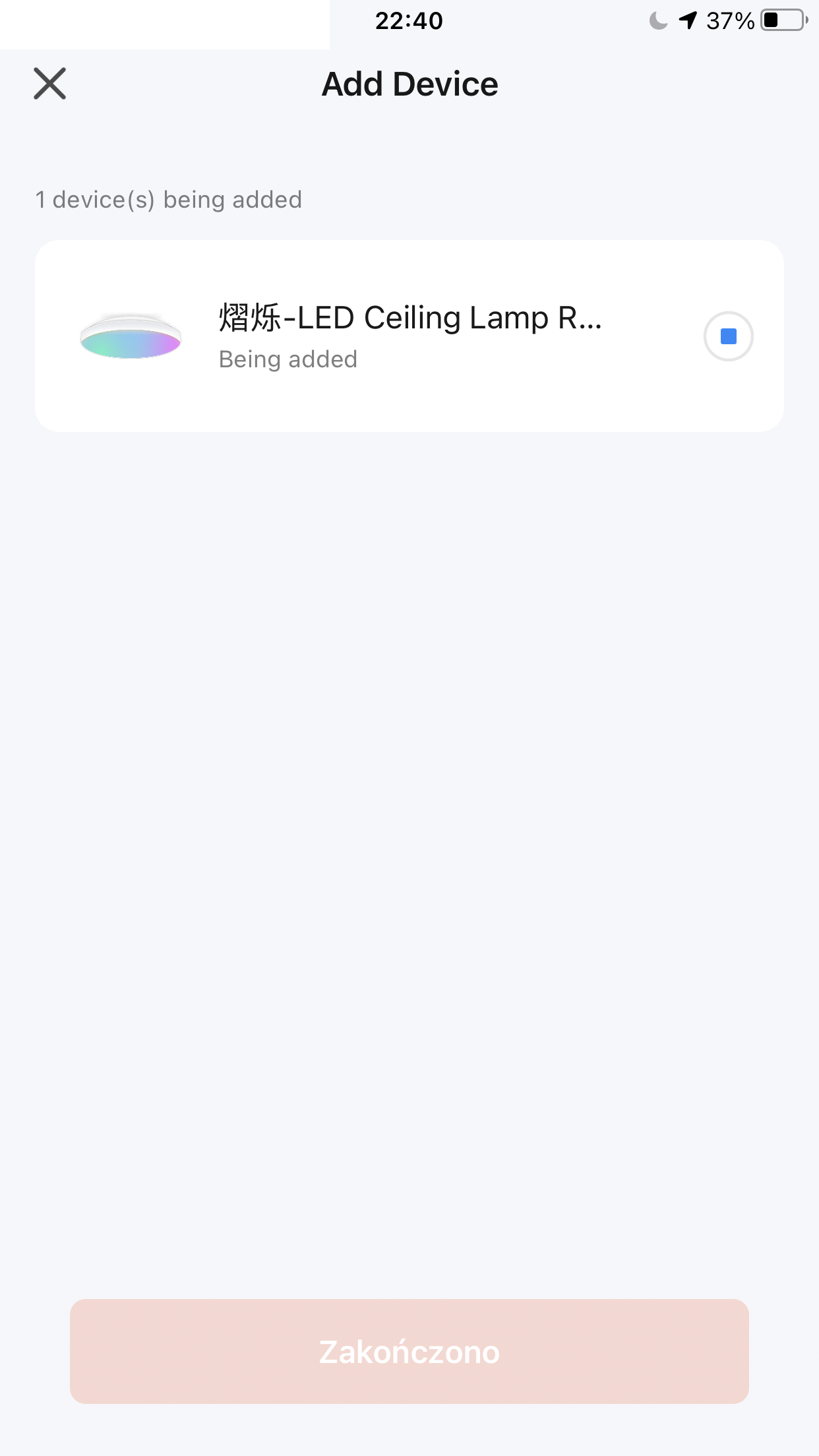Tap the Zakończono button
This screenshot has width=819, height=1456.
pos(409,1351)
